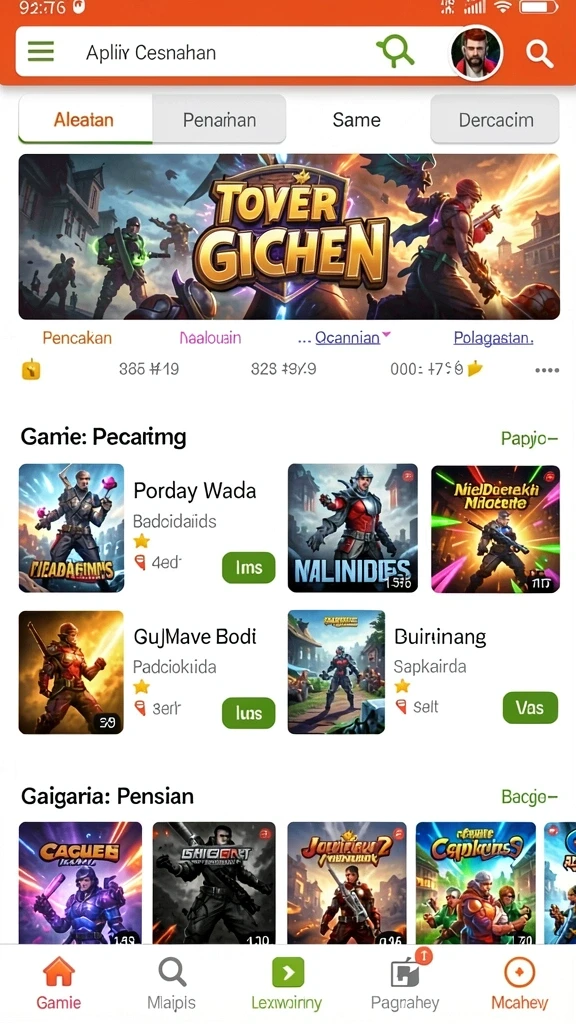Image resolution: width=576 pixels, height=1024 pixels.
Task: Tap the Ims button for Porday Wada
Action: 249,568
